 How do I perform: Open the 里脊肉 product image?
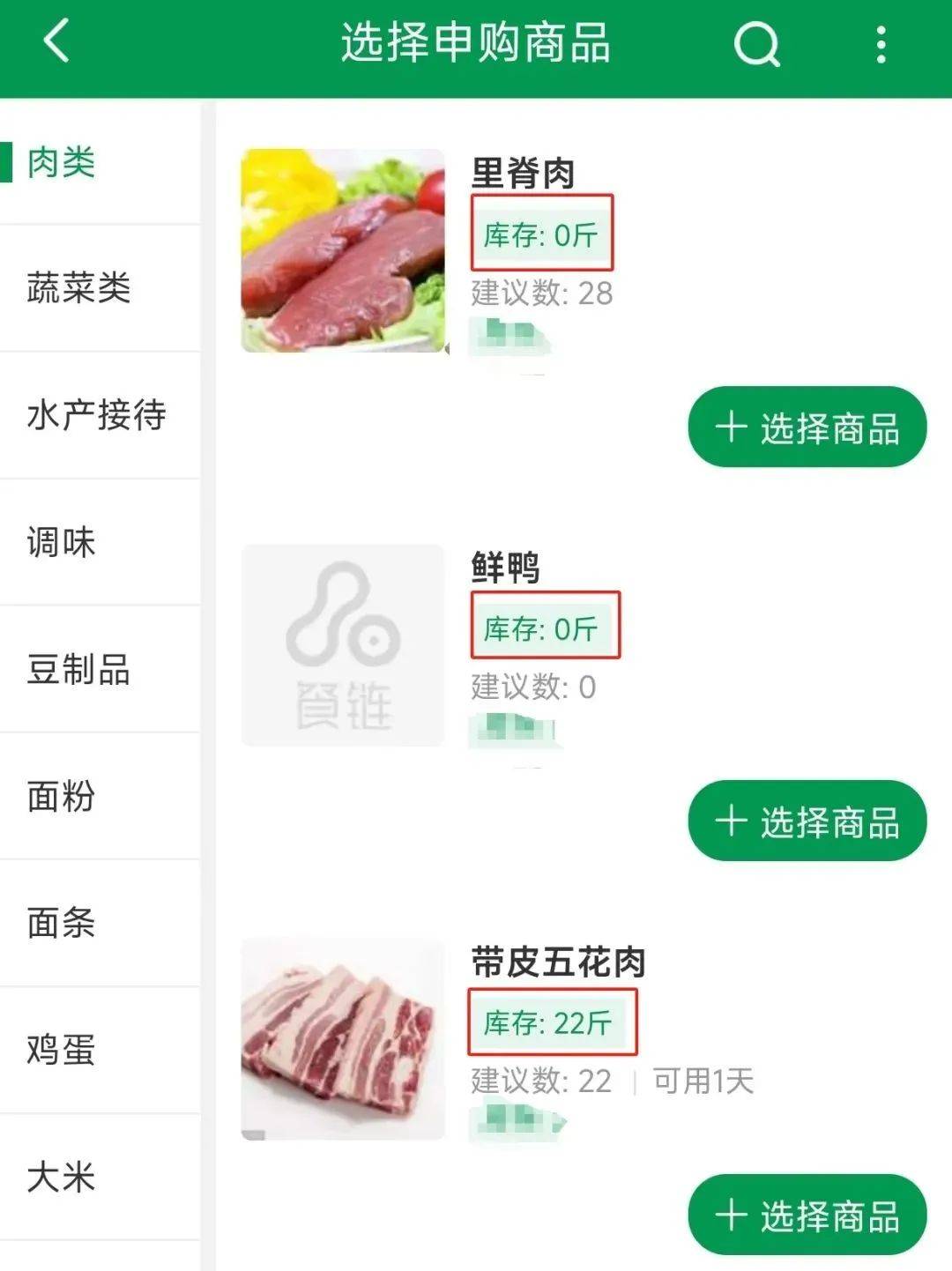pyautogui.click(x=343, y=251)
